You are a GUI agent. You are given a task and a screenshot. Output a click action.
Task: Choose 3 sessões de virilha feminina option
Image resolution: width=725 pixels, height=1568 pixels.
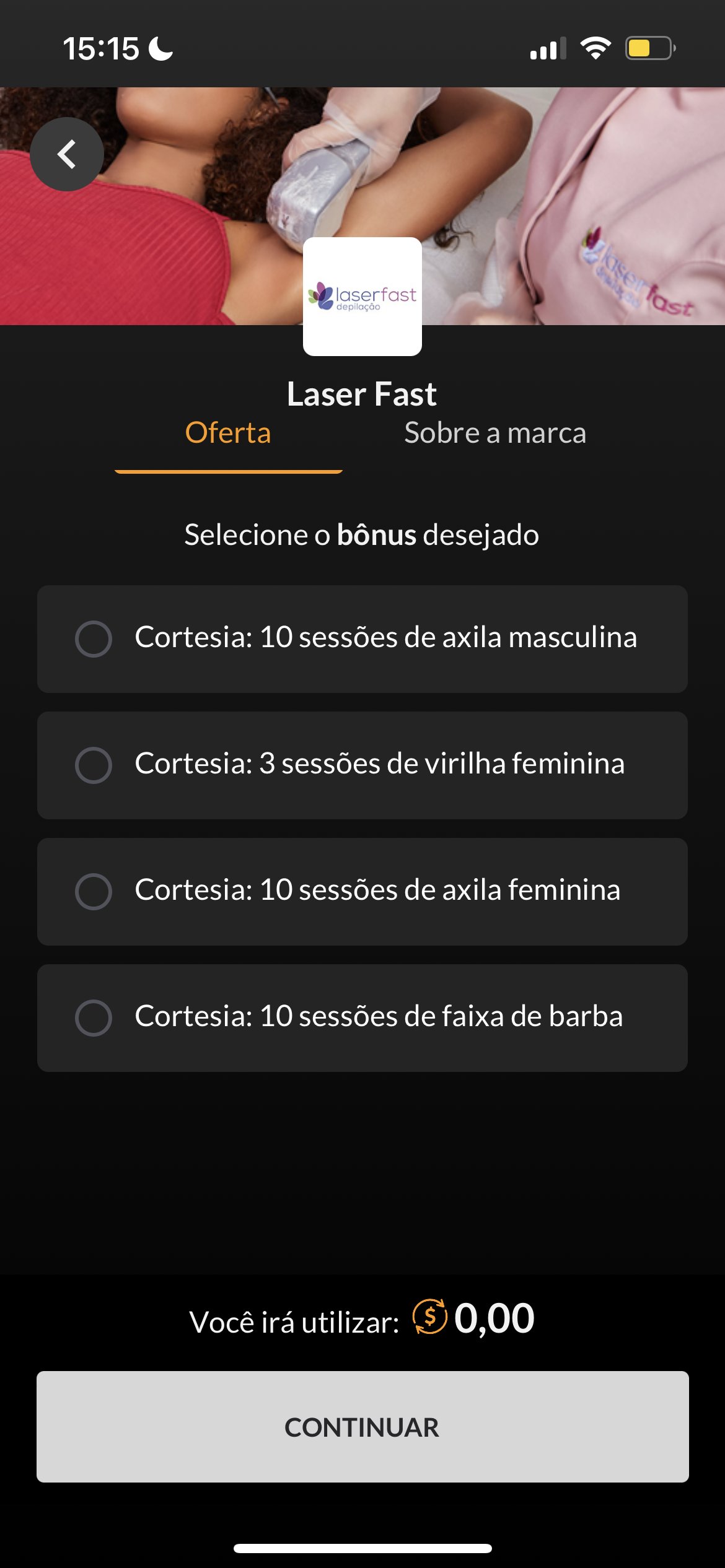coord(362,765)
